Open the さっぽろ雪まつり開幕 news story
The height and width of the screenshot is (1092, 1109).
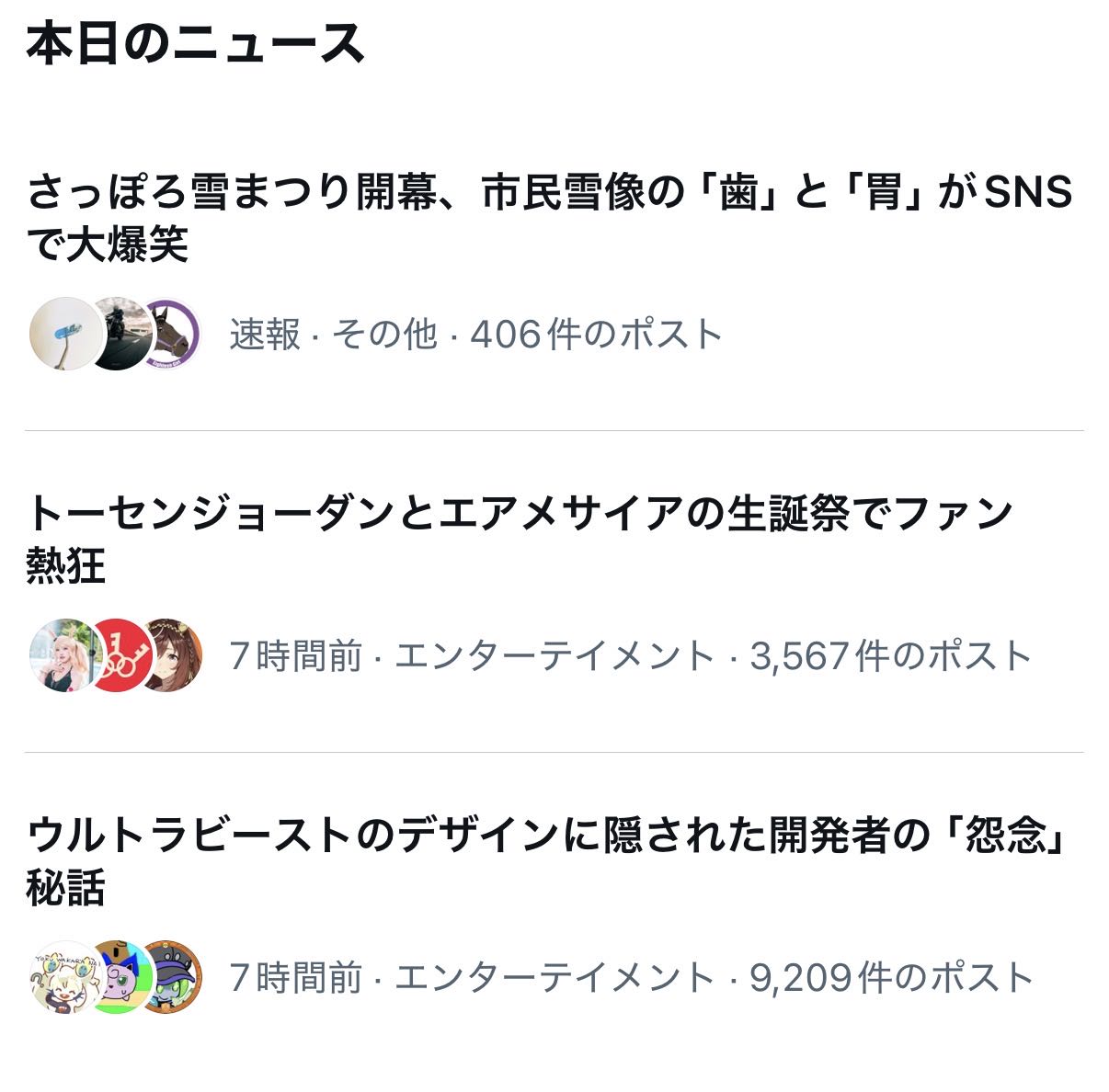(550, 218)
